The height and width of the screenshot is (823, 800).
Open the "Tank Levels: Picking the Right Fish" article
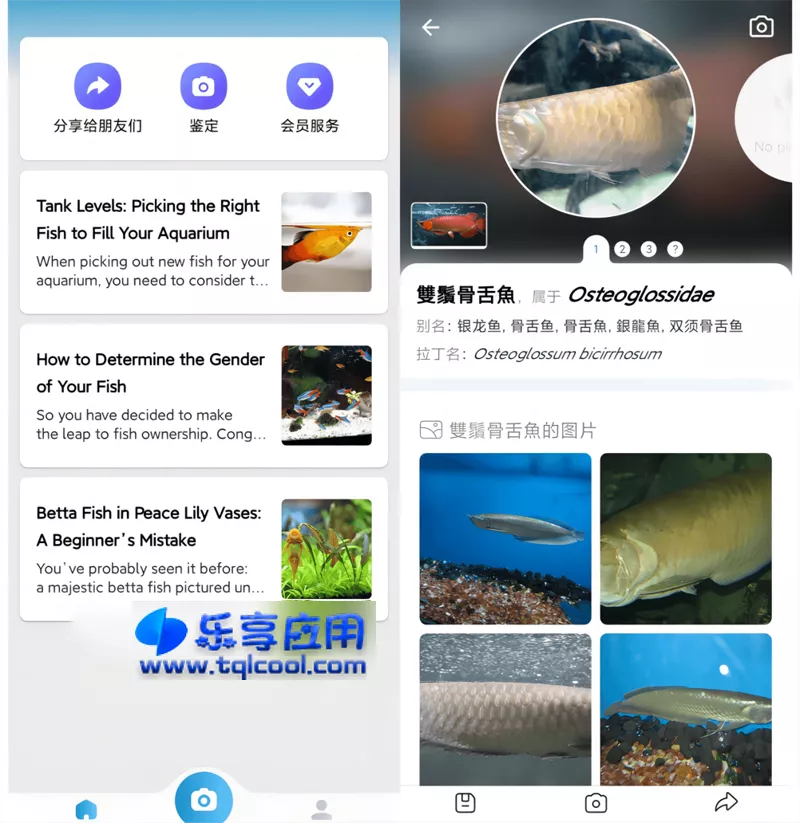[203, 242]
